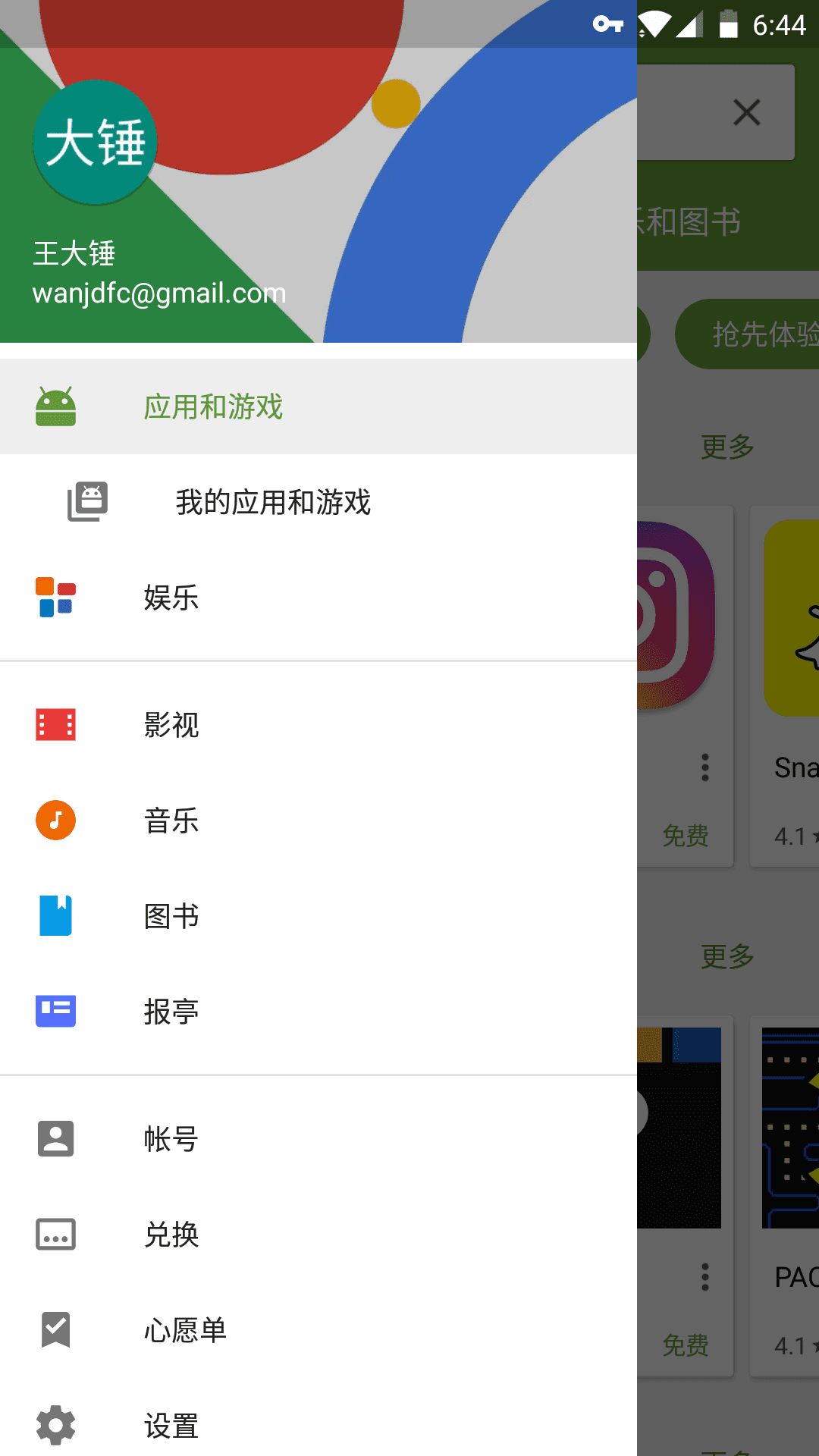The width and height of the screenshot is (819, 1456).
Task: Go to 影视 section
Action: coord(171,725)
